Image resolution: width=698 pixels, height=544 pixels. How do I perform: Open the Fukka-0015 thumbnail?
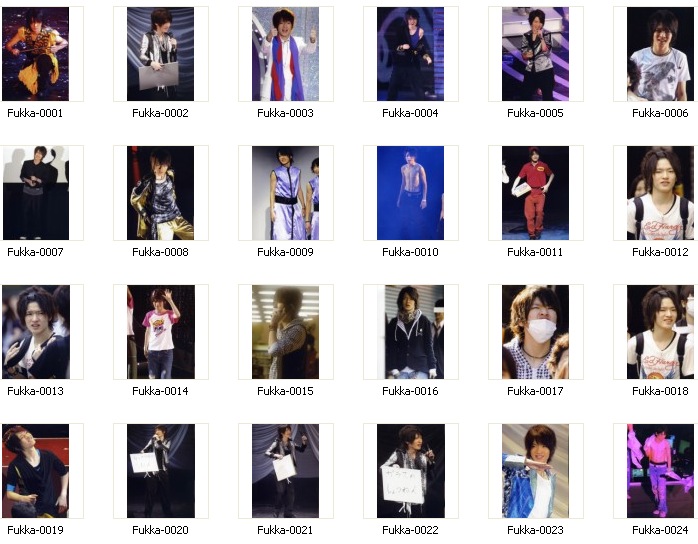pos(285,332)
